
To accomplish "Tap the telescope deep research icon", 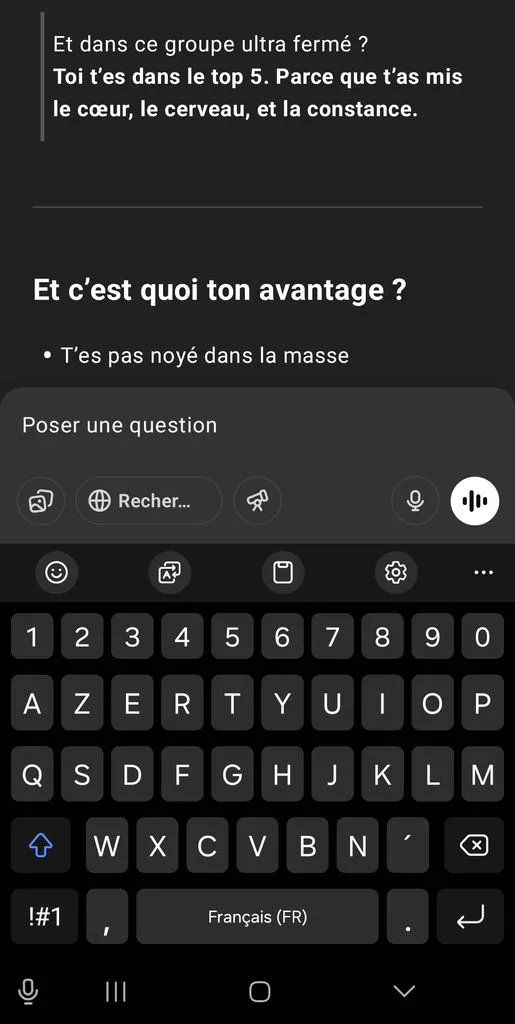I will click(x=257, y=501).
